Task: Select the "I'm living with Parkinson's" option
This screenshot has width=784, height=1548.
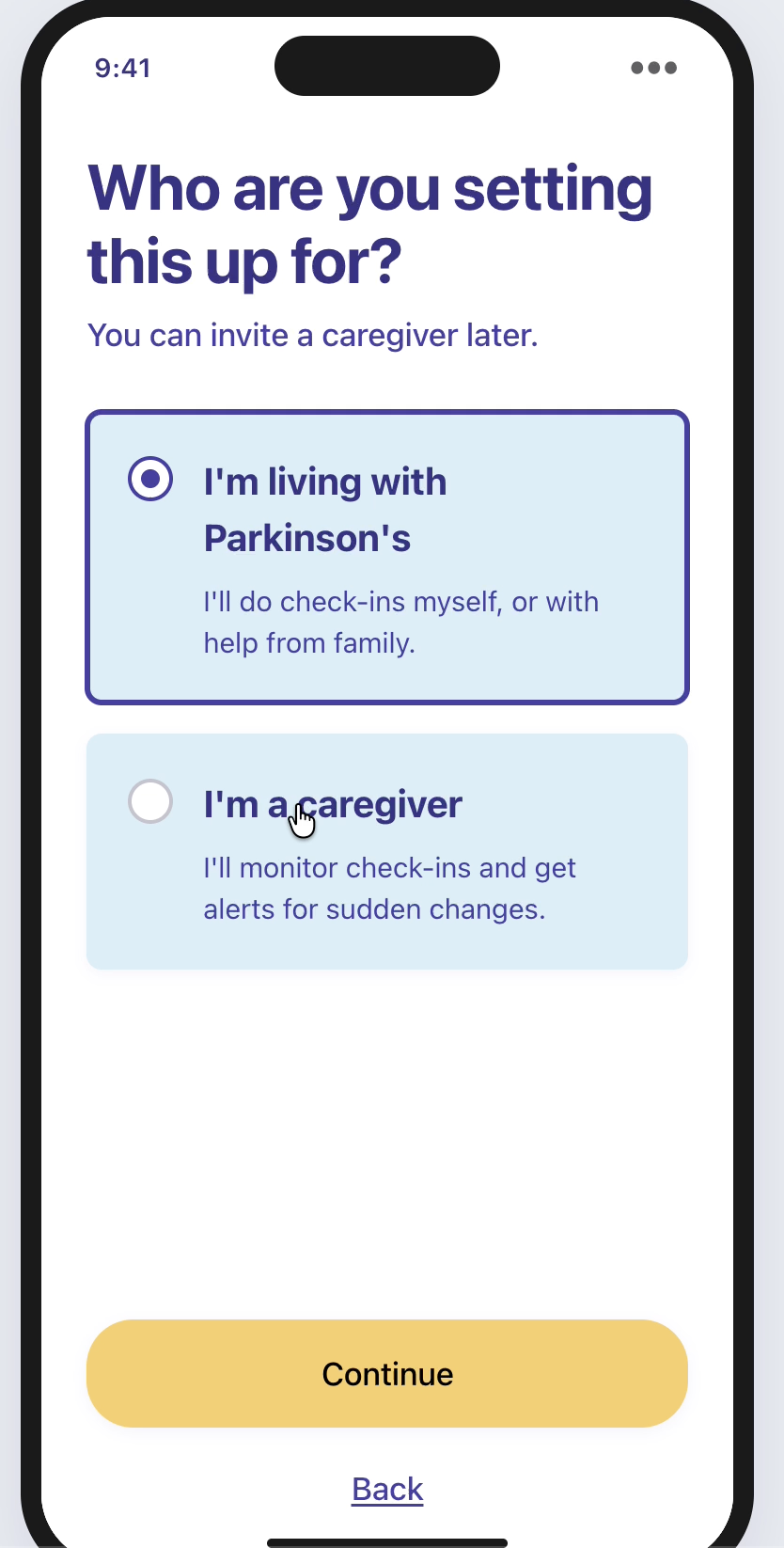Action: [387, 557]
